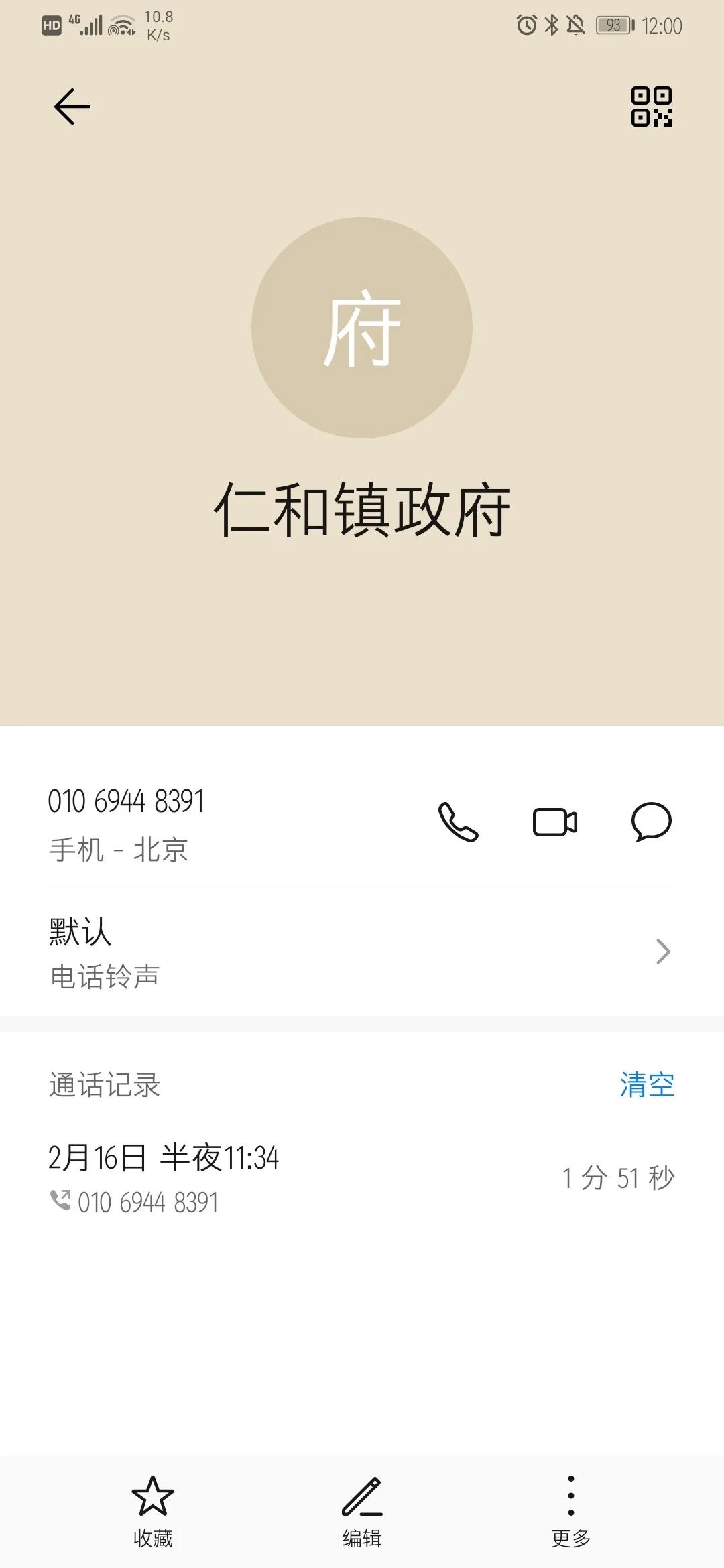Start a video call with 仁和镇政府
Screen dimensions: 724x1568
pyautogui.click(x=554, y=822)
